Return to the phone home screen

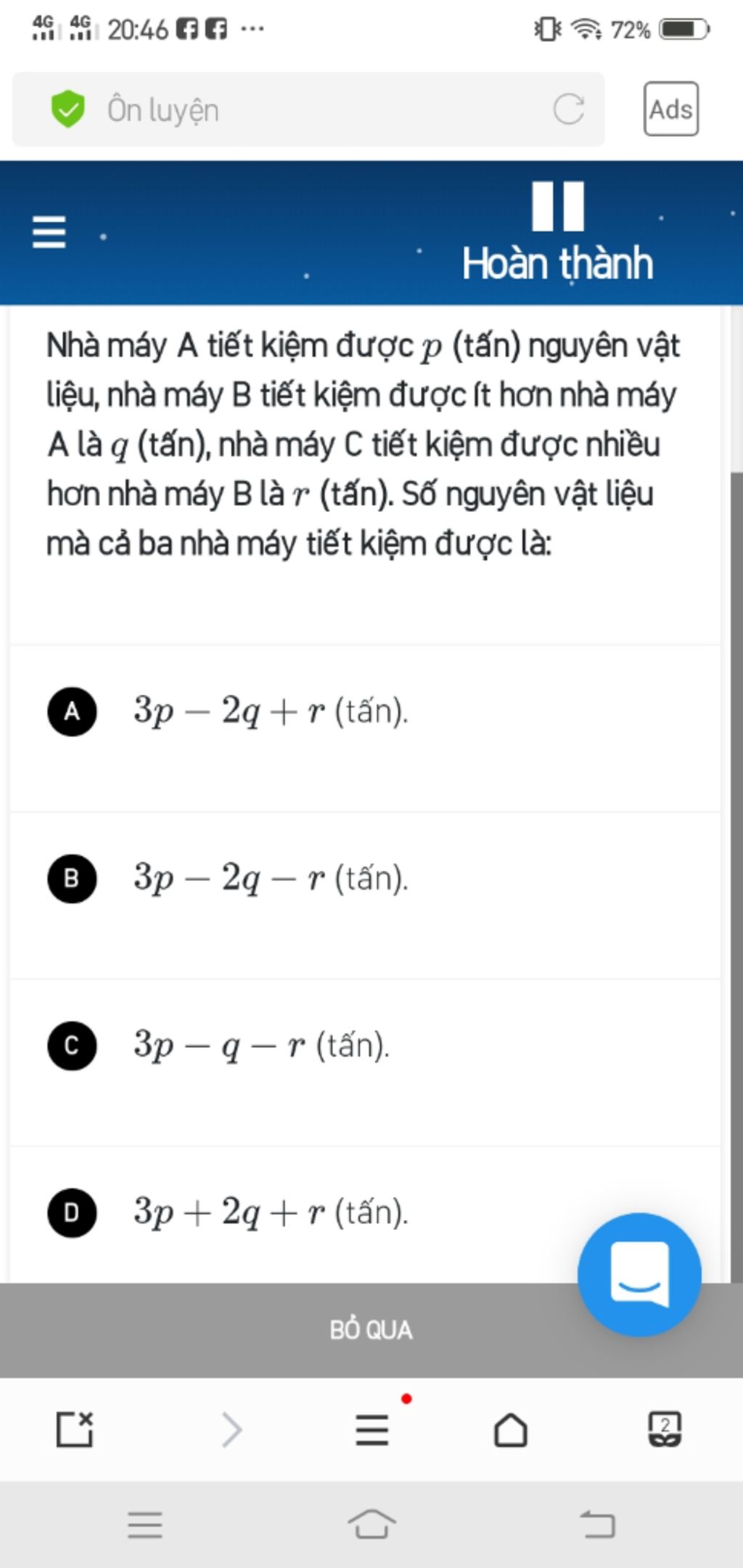click(371, 1524)
